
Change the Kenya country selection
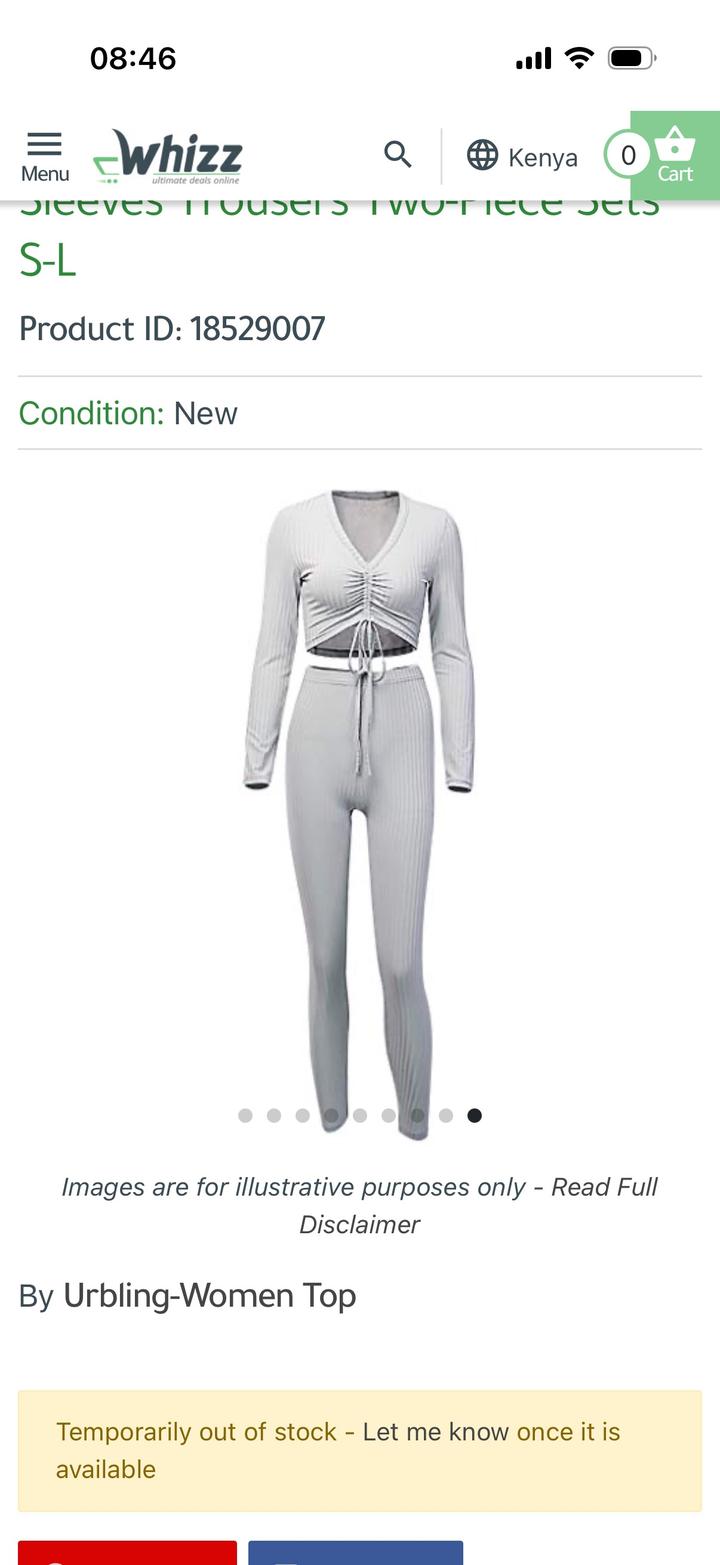coord(522,157)
